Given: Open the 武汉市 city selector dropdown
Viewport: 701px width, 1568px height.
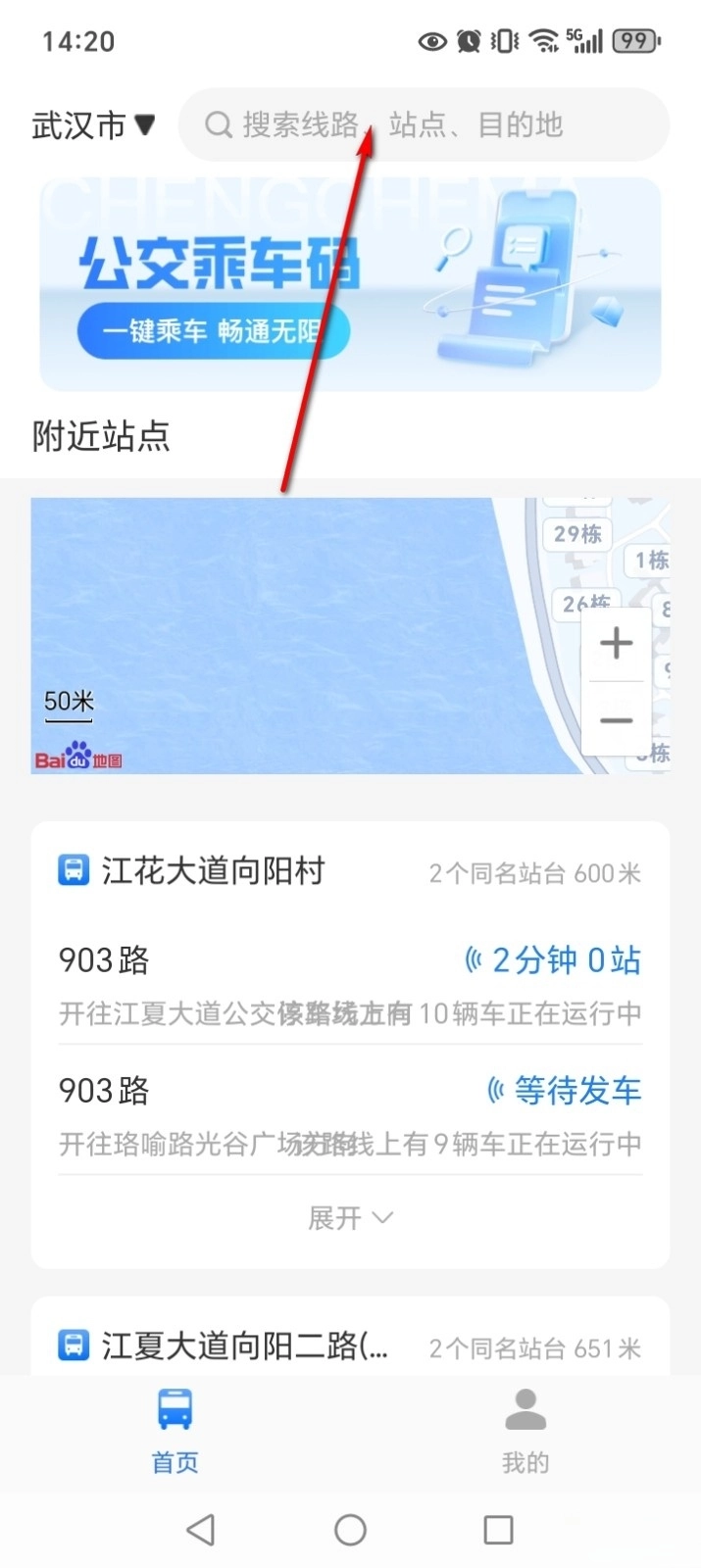Looking at the screenshot, I should (x=94, y=125).
